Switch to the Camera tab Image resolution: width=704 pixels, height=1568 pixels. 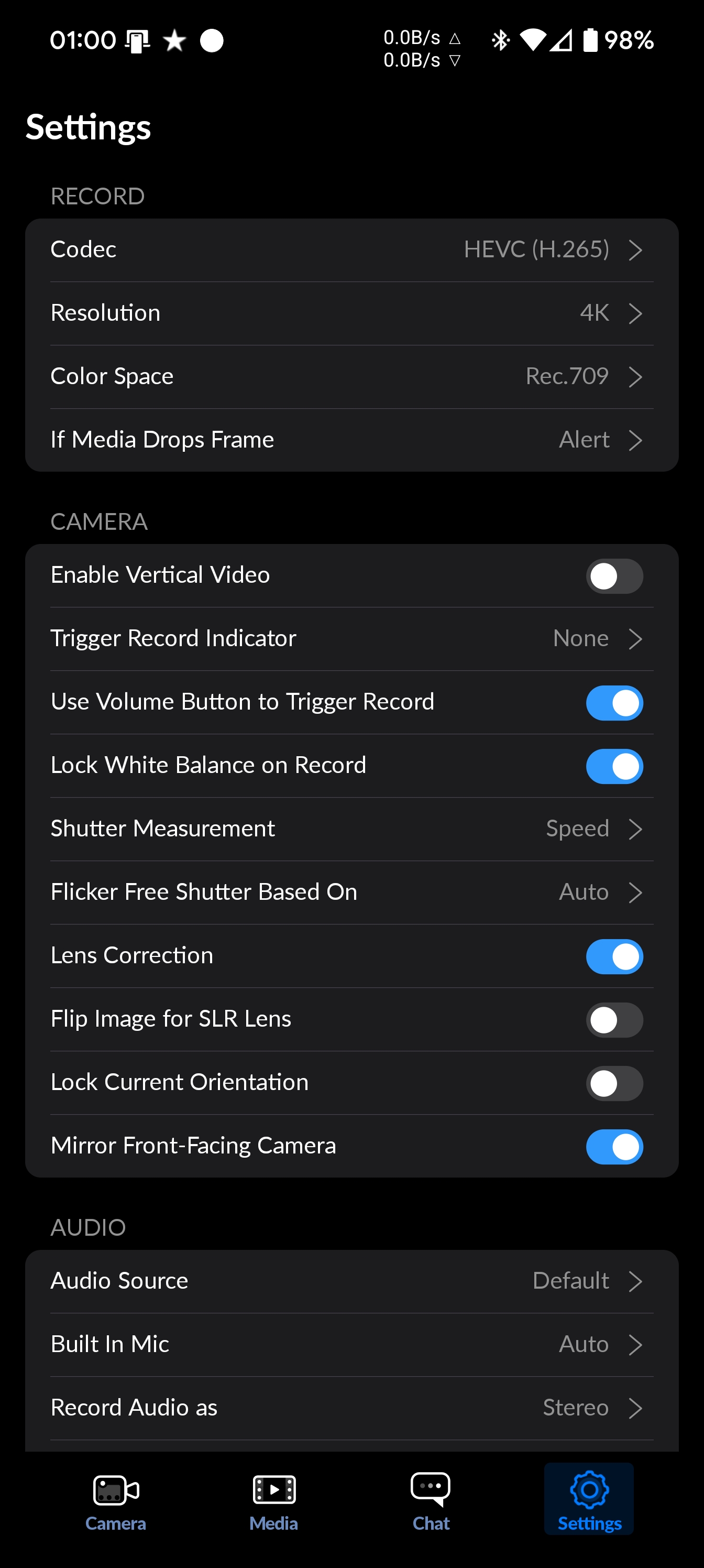(116, 1501)
